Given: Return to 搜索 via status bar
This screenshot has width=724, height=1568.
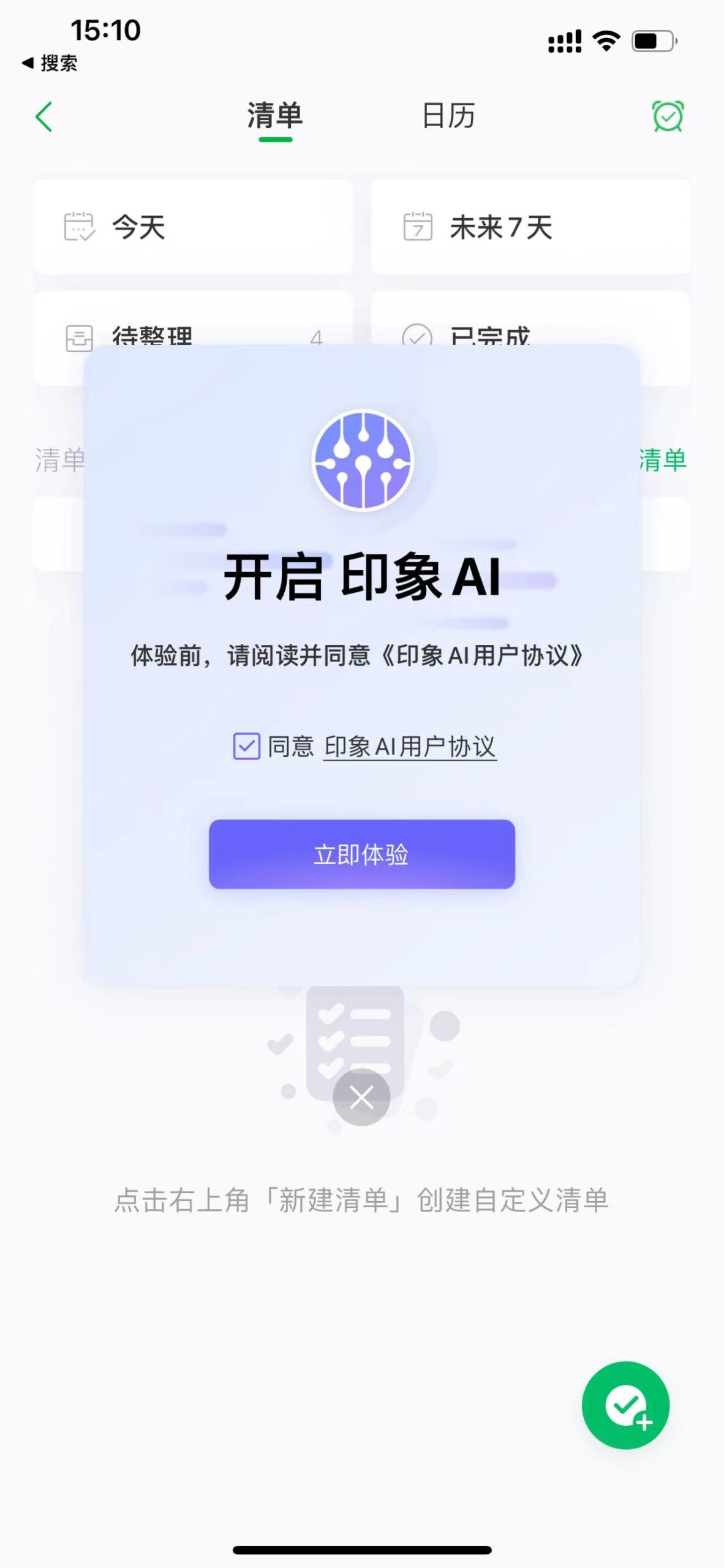Looking at the screenshot, I should (50, 63).
